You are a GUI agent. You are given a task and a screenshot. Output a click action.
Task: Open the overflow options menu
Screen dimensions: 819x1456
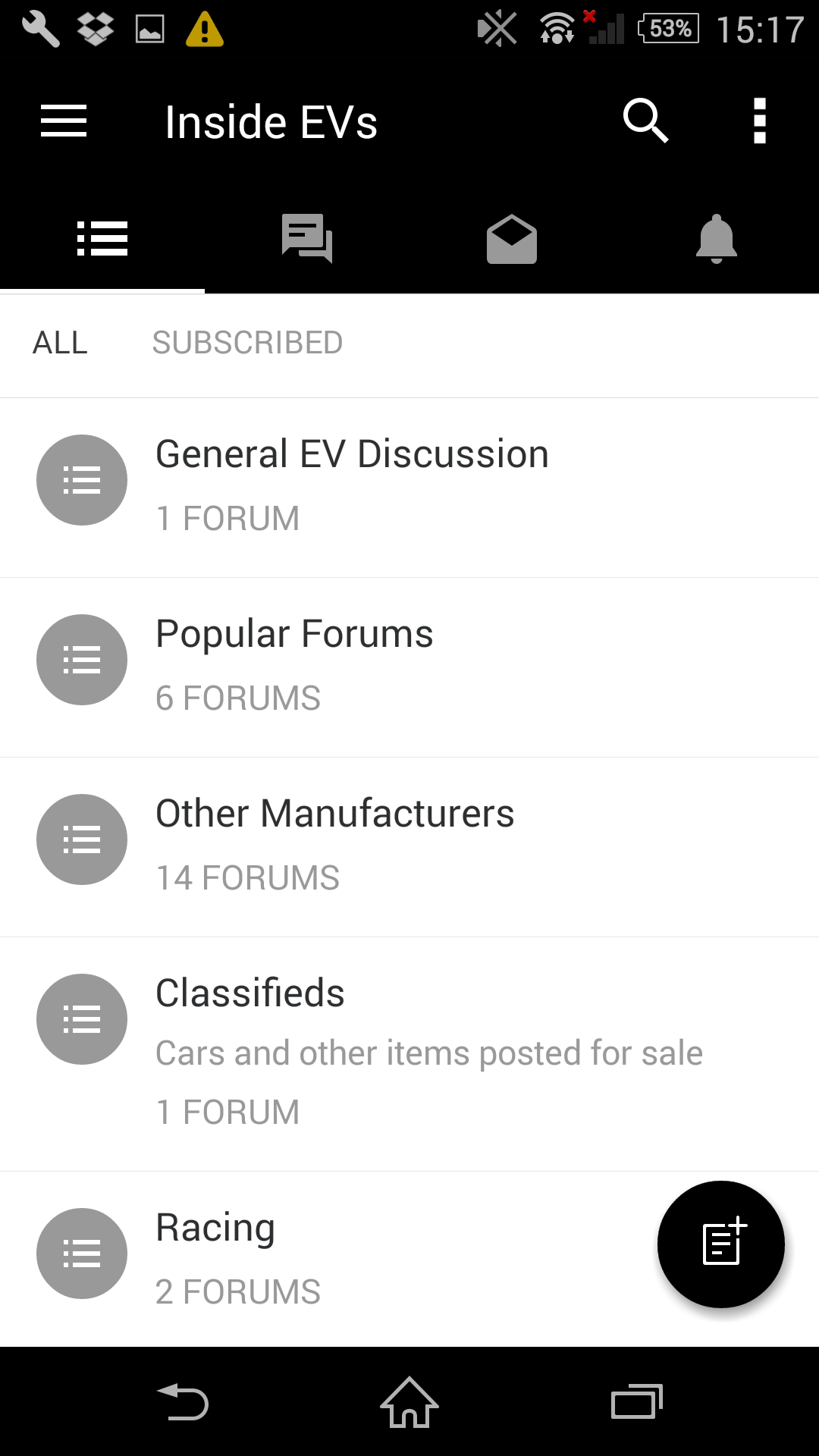(x=759, y=120)
